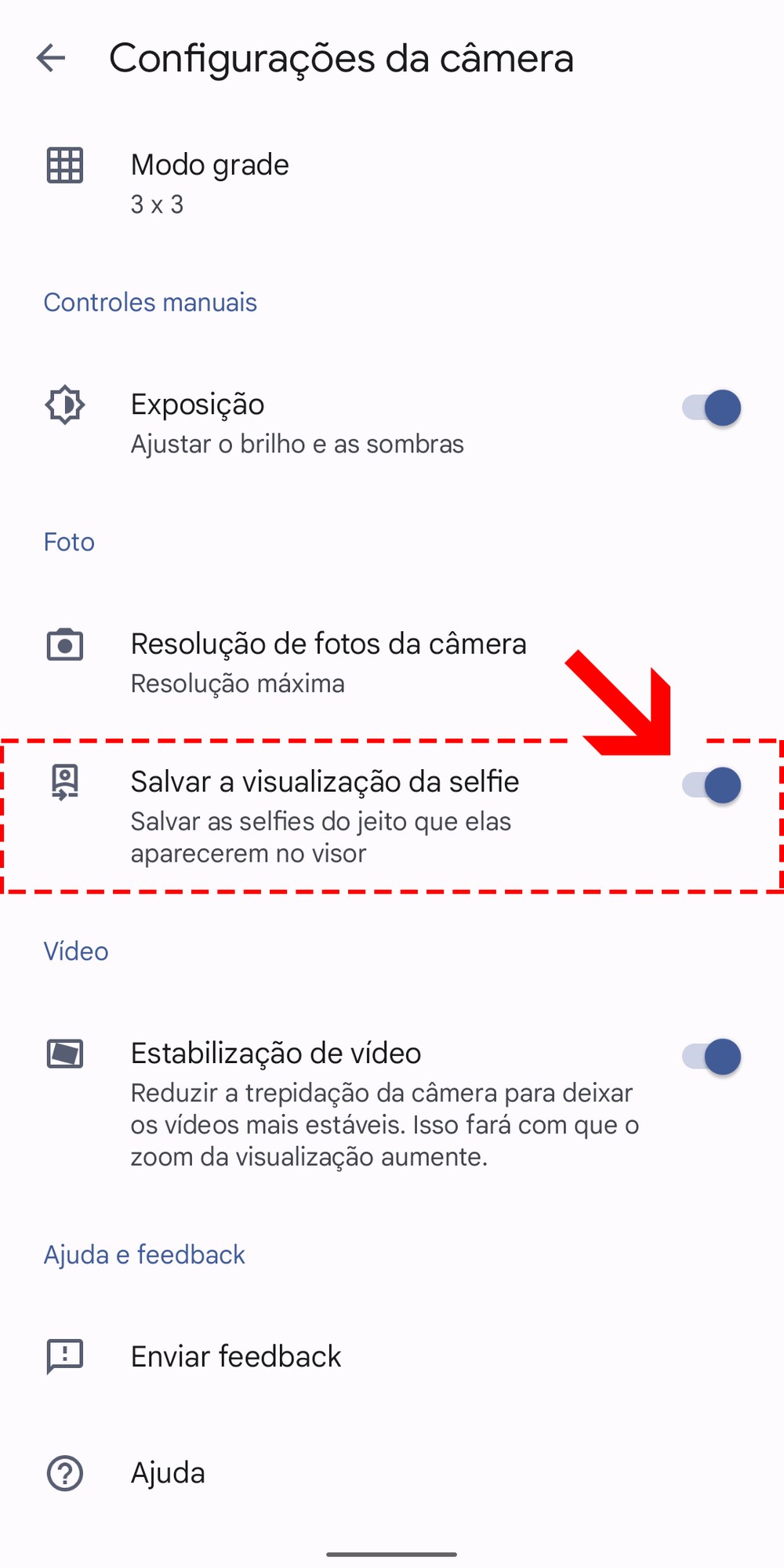Go back from camera settings

pyautogui.click(x=51, y=58)
